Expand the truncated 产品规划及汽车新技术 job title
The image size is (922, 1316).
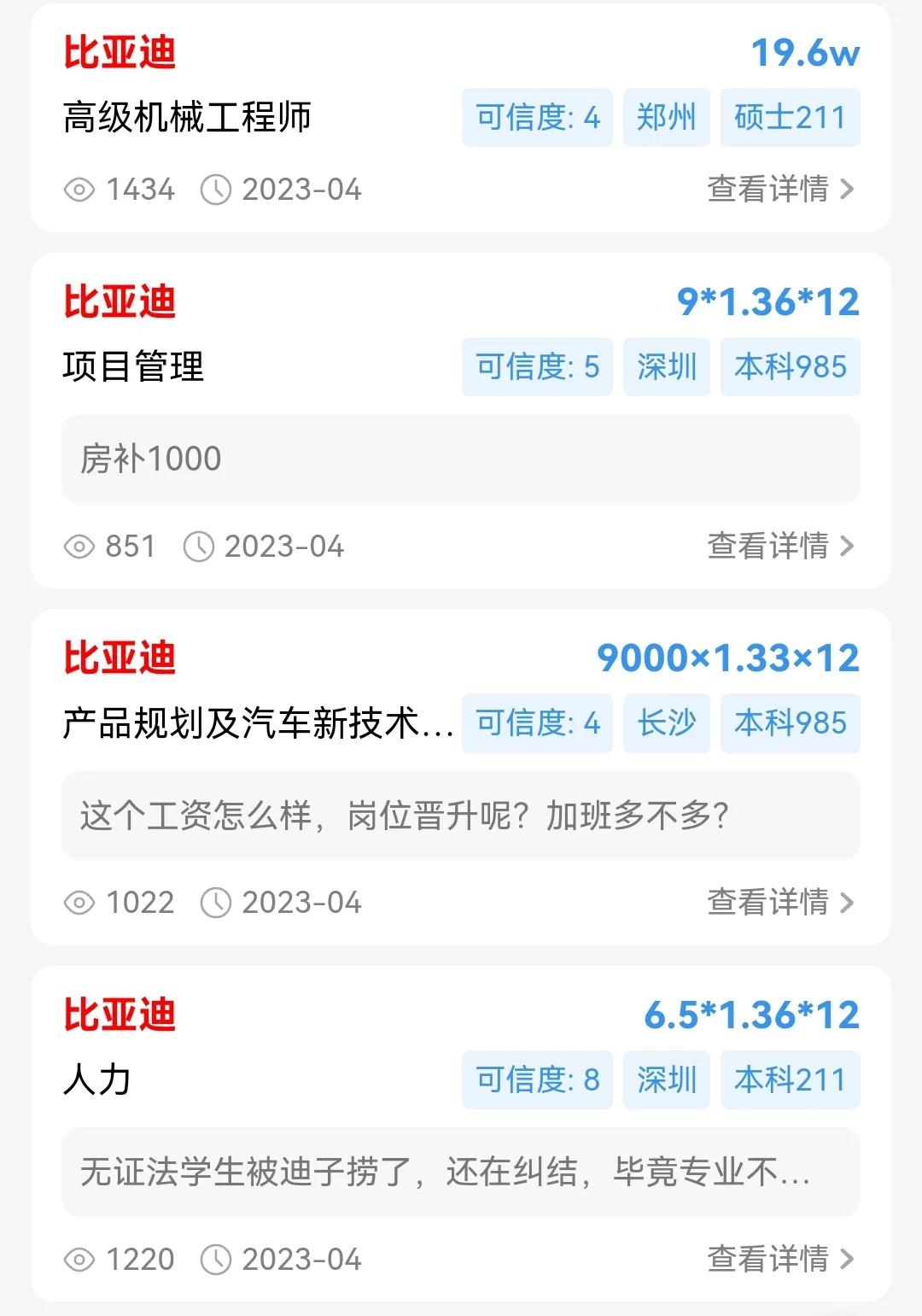256,723
